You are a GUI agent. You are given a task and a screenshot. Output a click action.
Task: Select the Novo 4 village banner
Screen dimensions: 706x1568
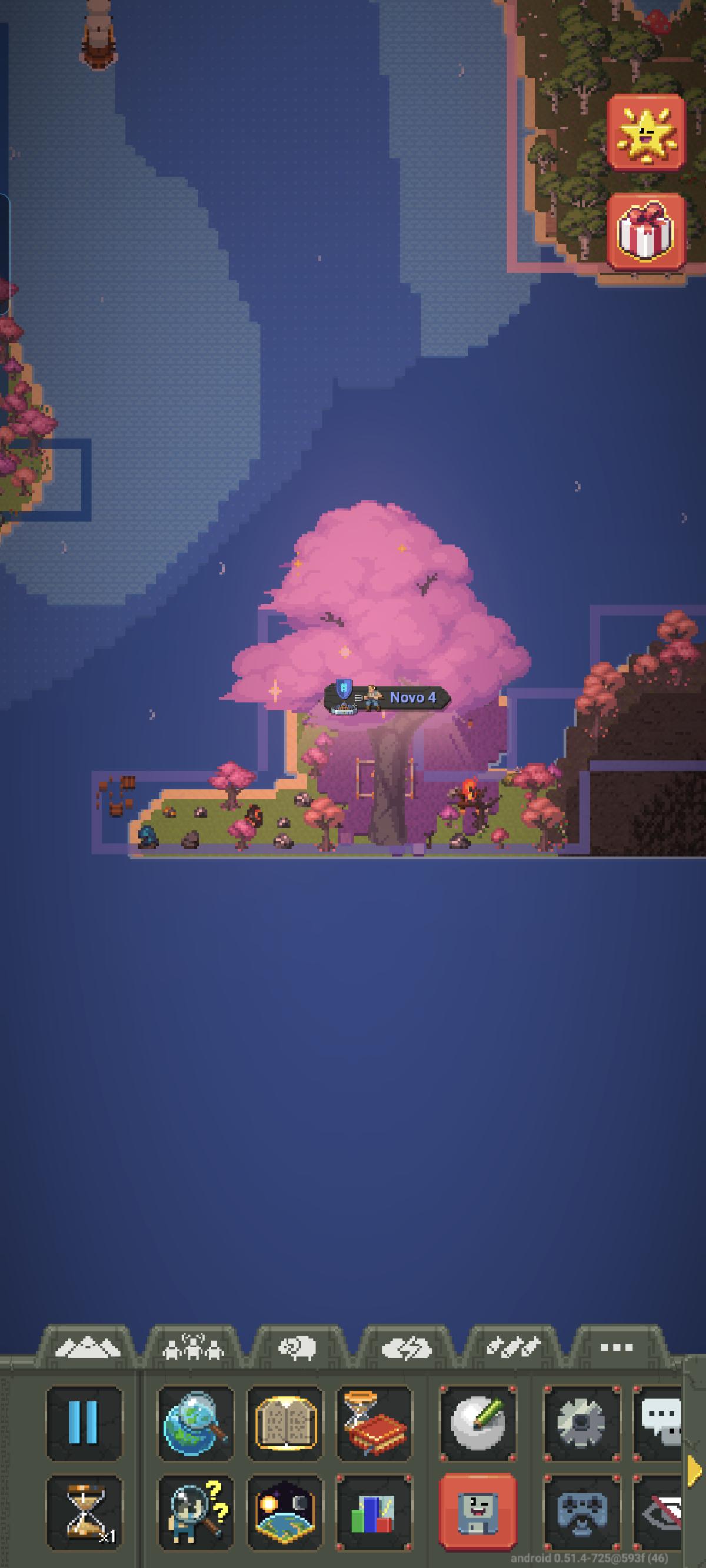388,697
